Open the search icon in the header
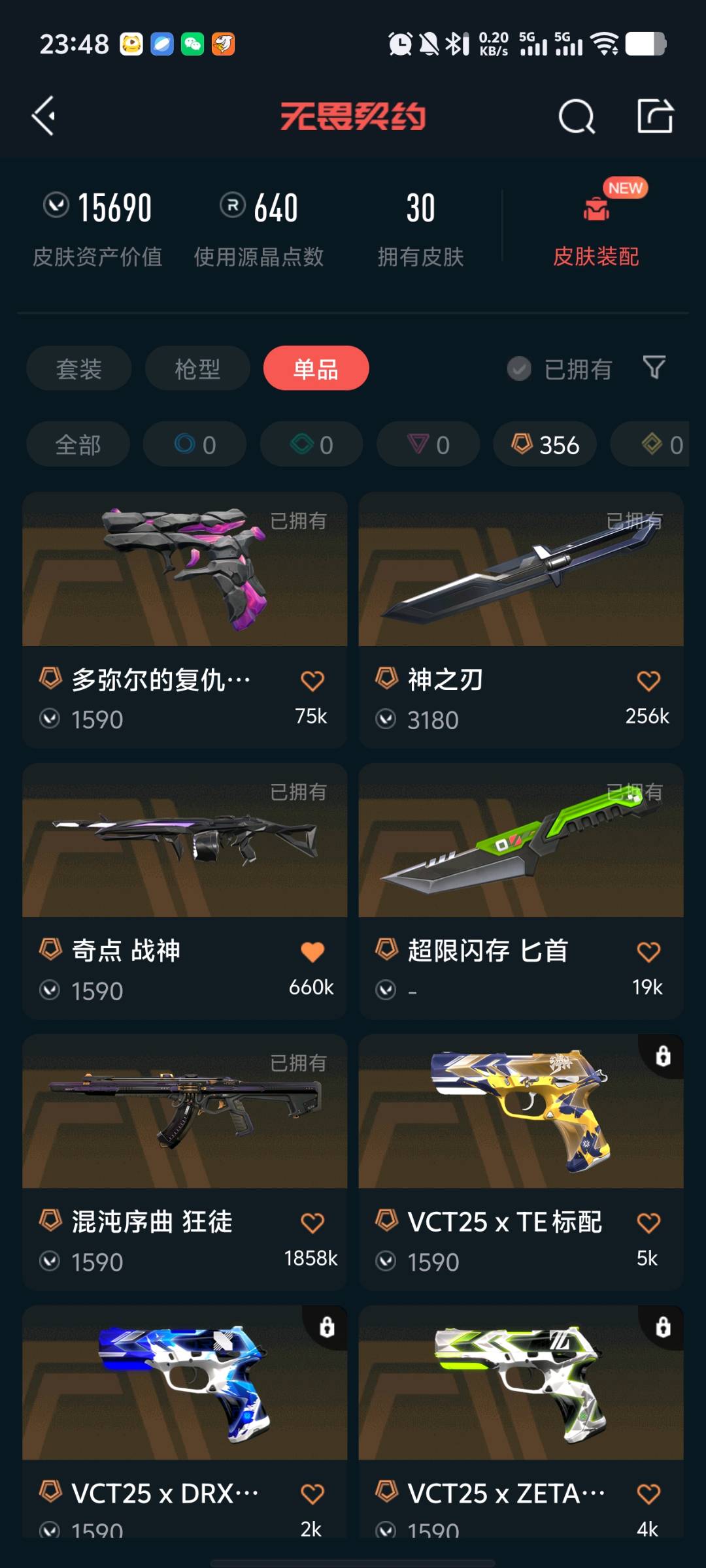The width and height of the screenshot is (706, 1568). (x=577, y=117)
